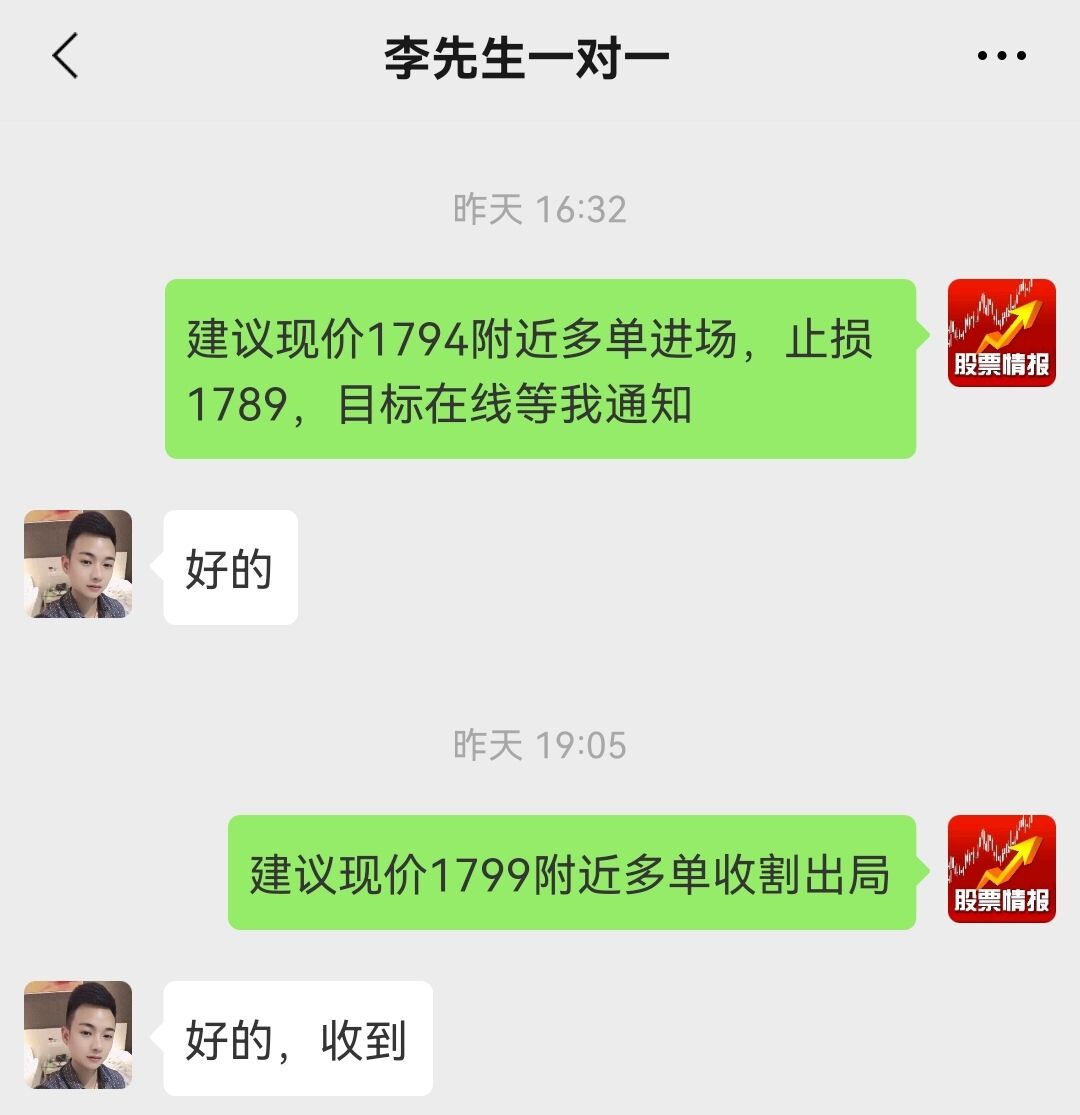1080x1115 pixels.
Task: Open the three-dot chat options menu
Action: (x=1001, y=56)
